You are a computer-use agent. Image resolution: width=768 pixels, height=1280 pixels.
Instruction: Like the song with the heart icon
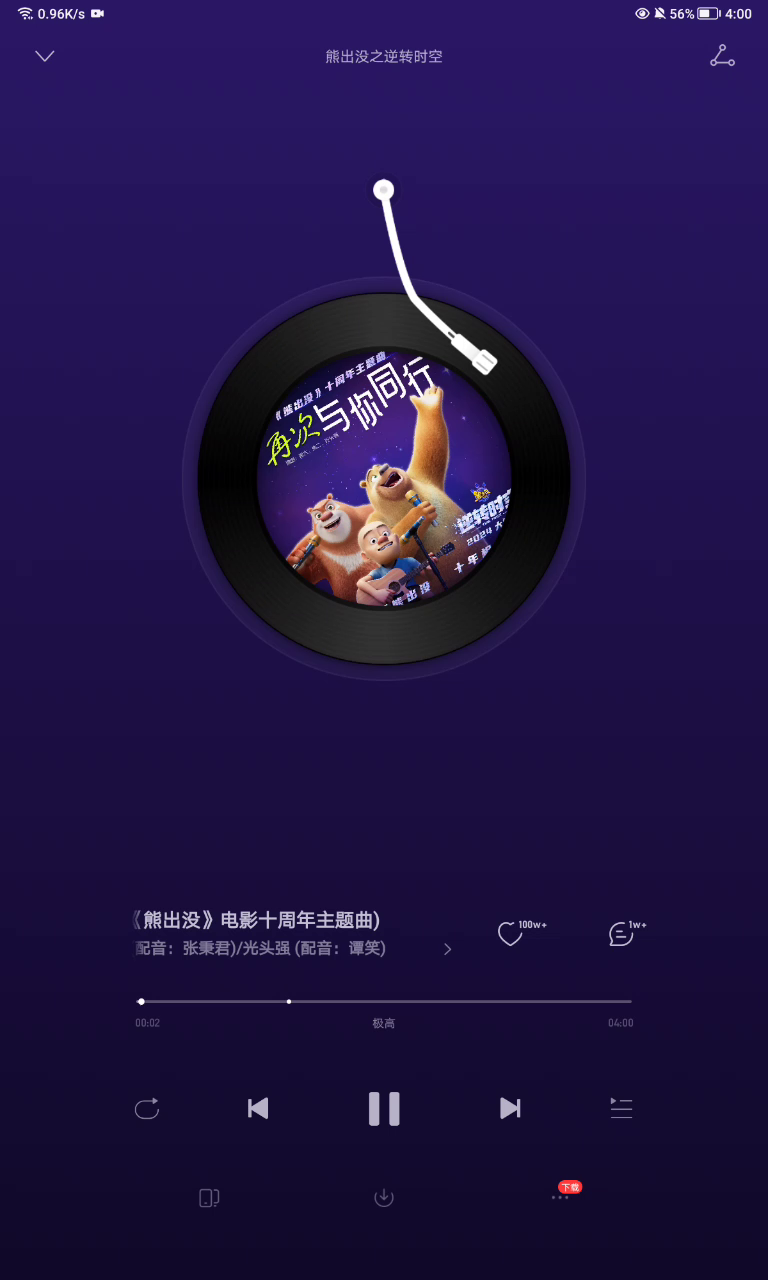511,934
